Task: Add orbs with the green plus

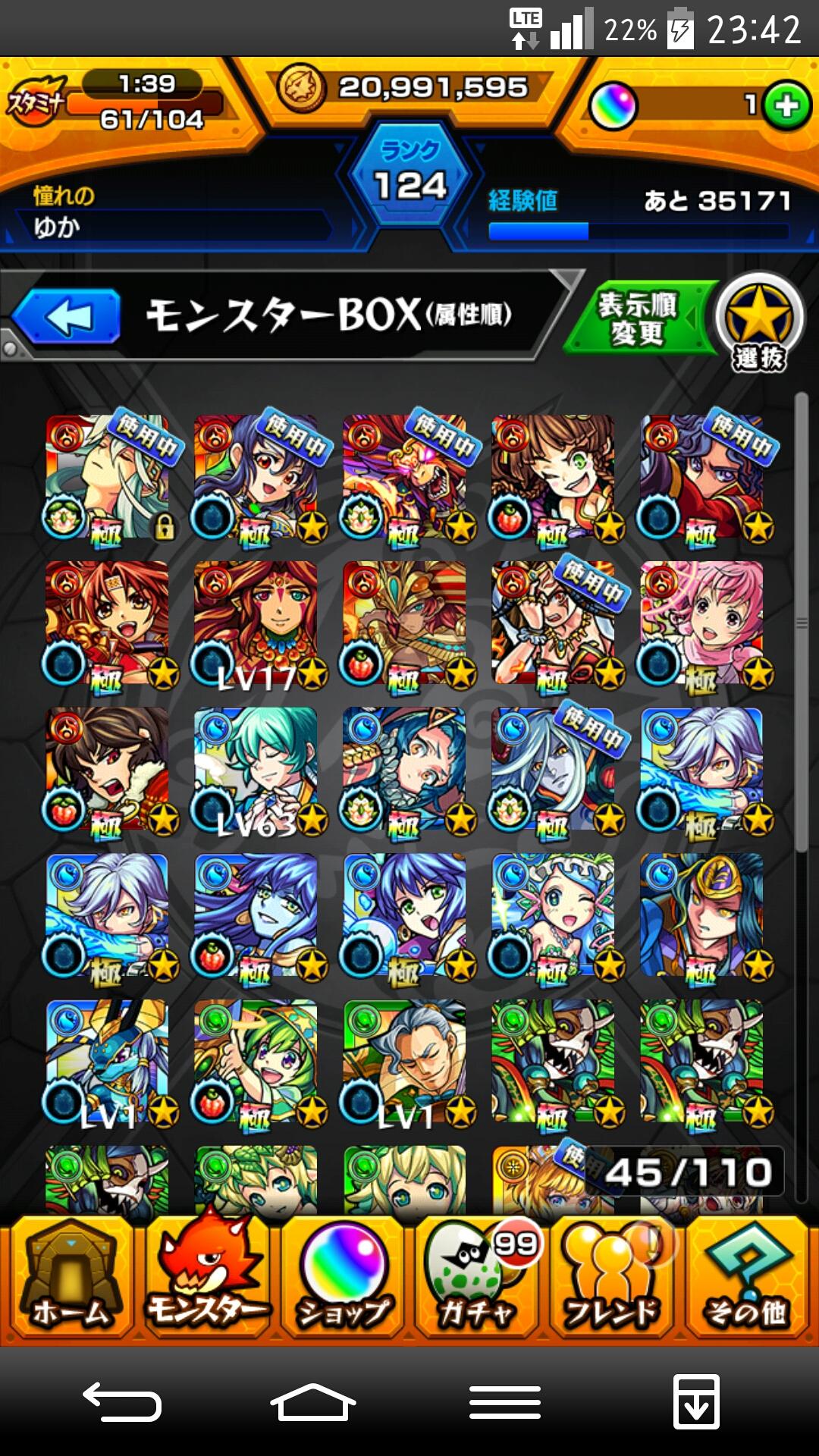Action: (x=787, y=106)
